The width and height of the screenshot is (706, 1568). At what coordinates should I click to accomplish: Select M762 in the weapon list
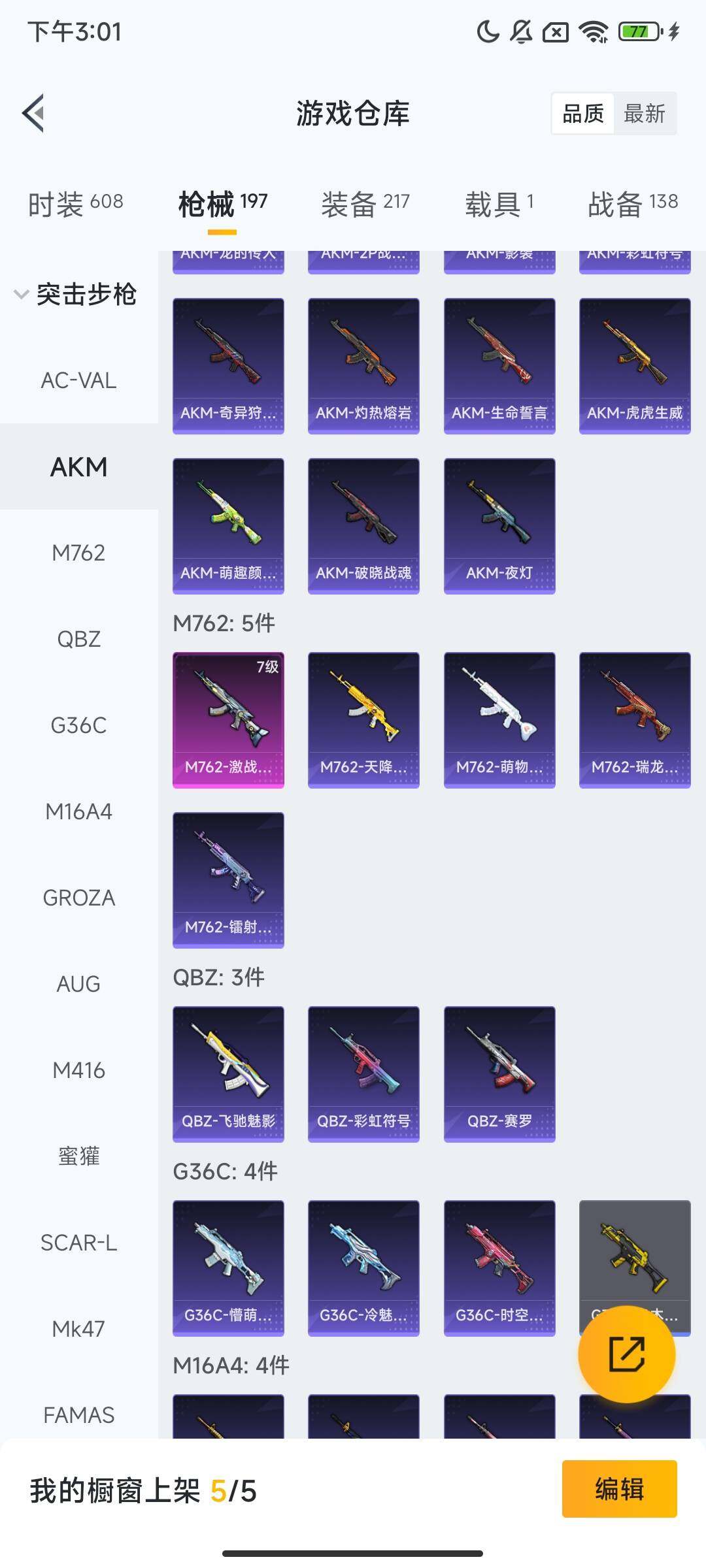(78, 553)
